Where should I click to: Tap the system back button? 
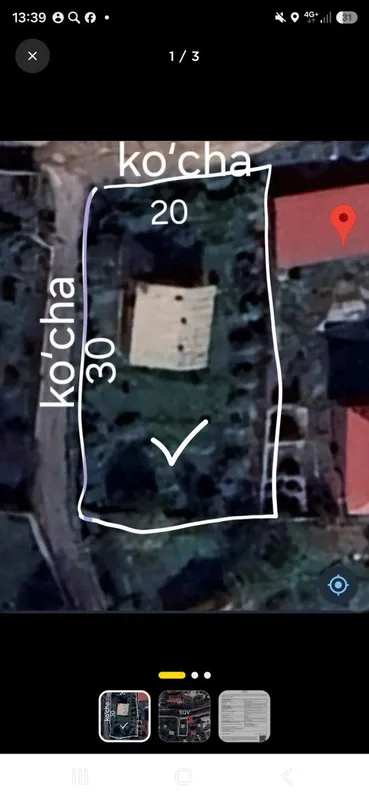coord(287,777)
